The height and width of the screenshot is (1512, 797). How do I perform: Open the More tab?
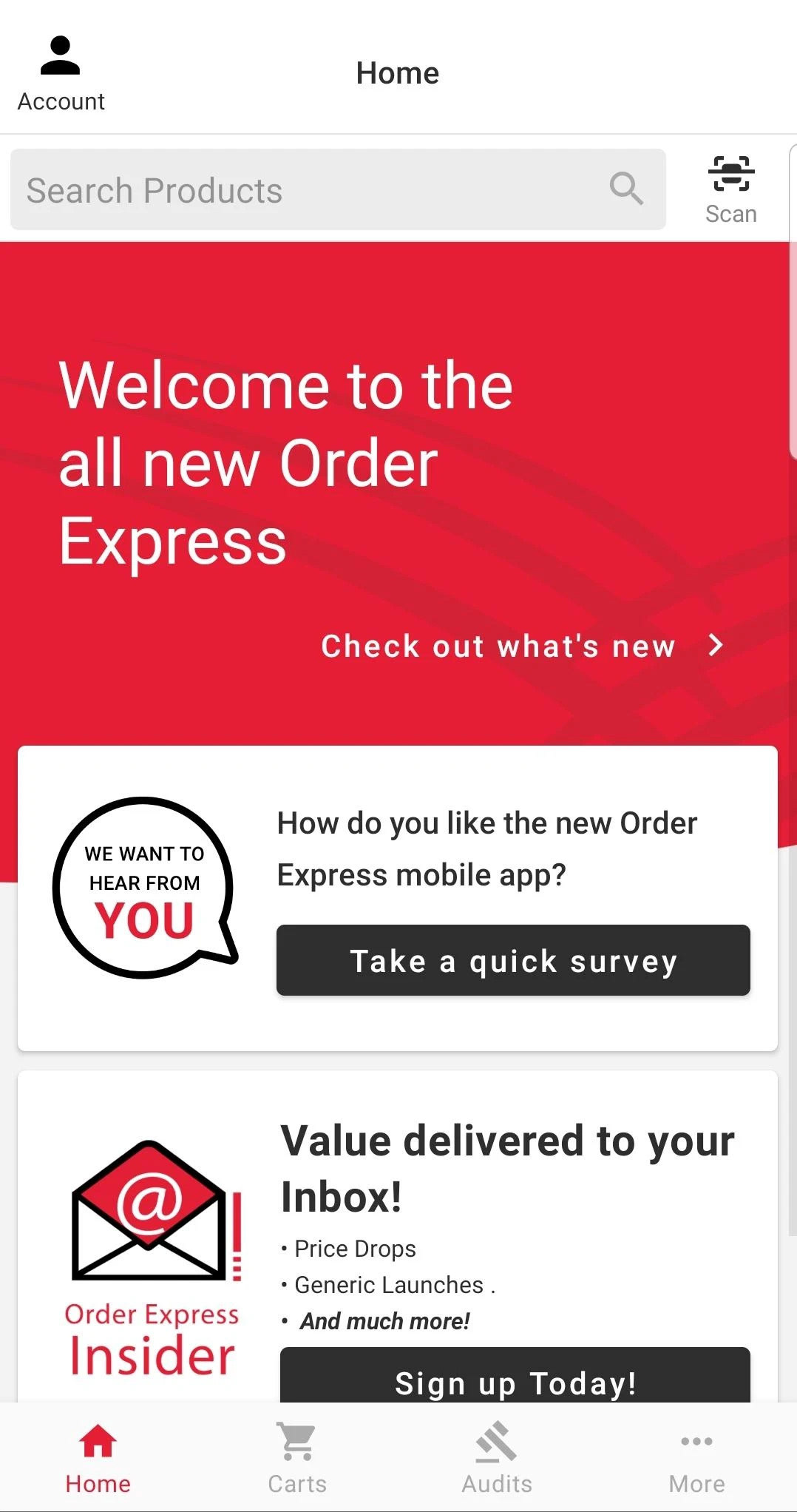click(x=696, y=1457)
